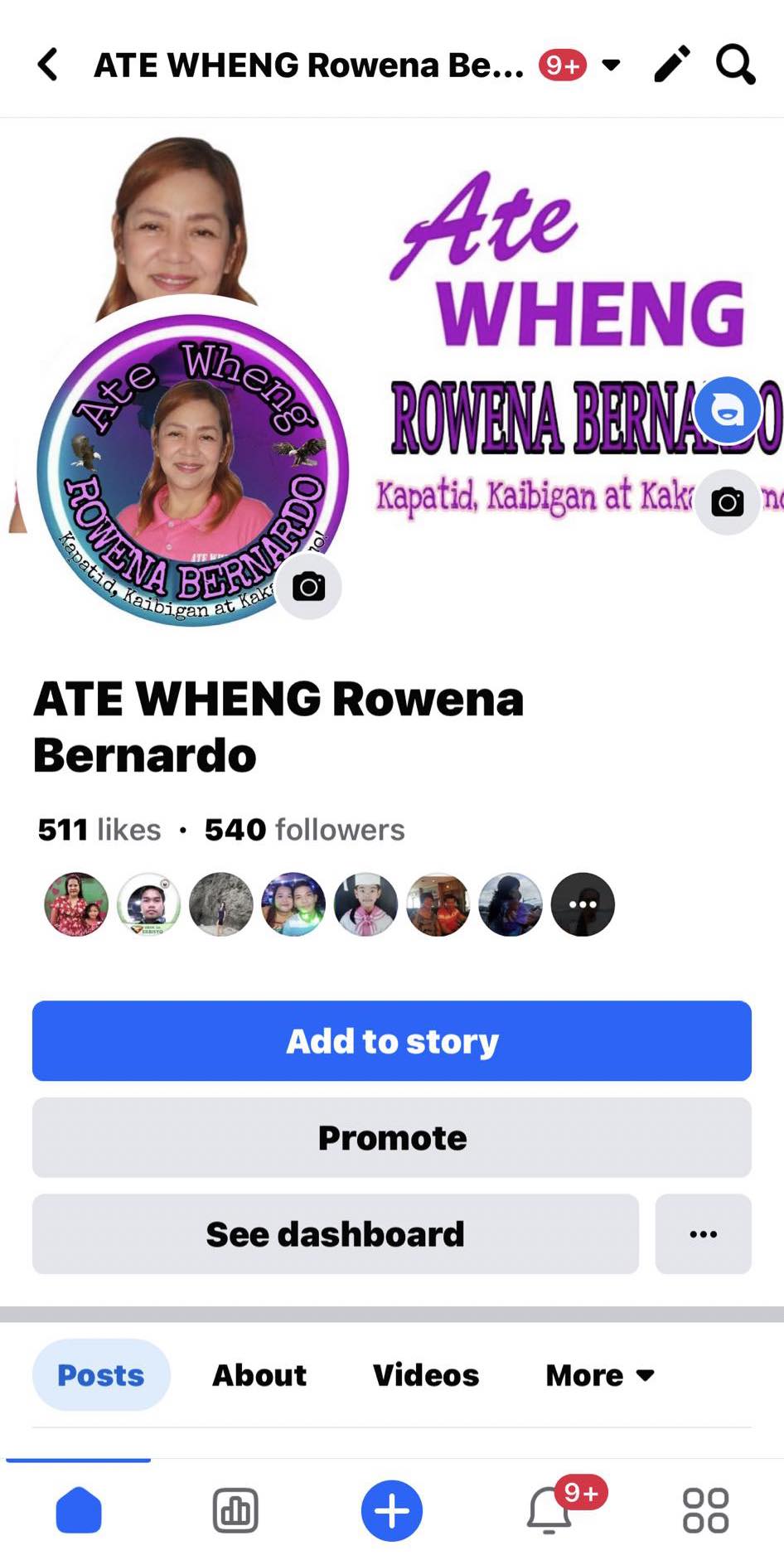Image resolution: width=784 pixels, height=1565 pixels.
Task: Tap the pencil edit icon
Action: tap(671, 65)
